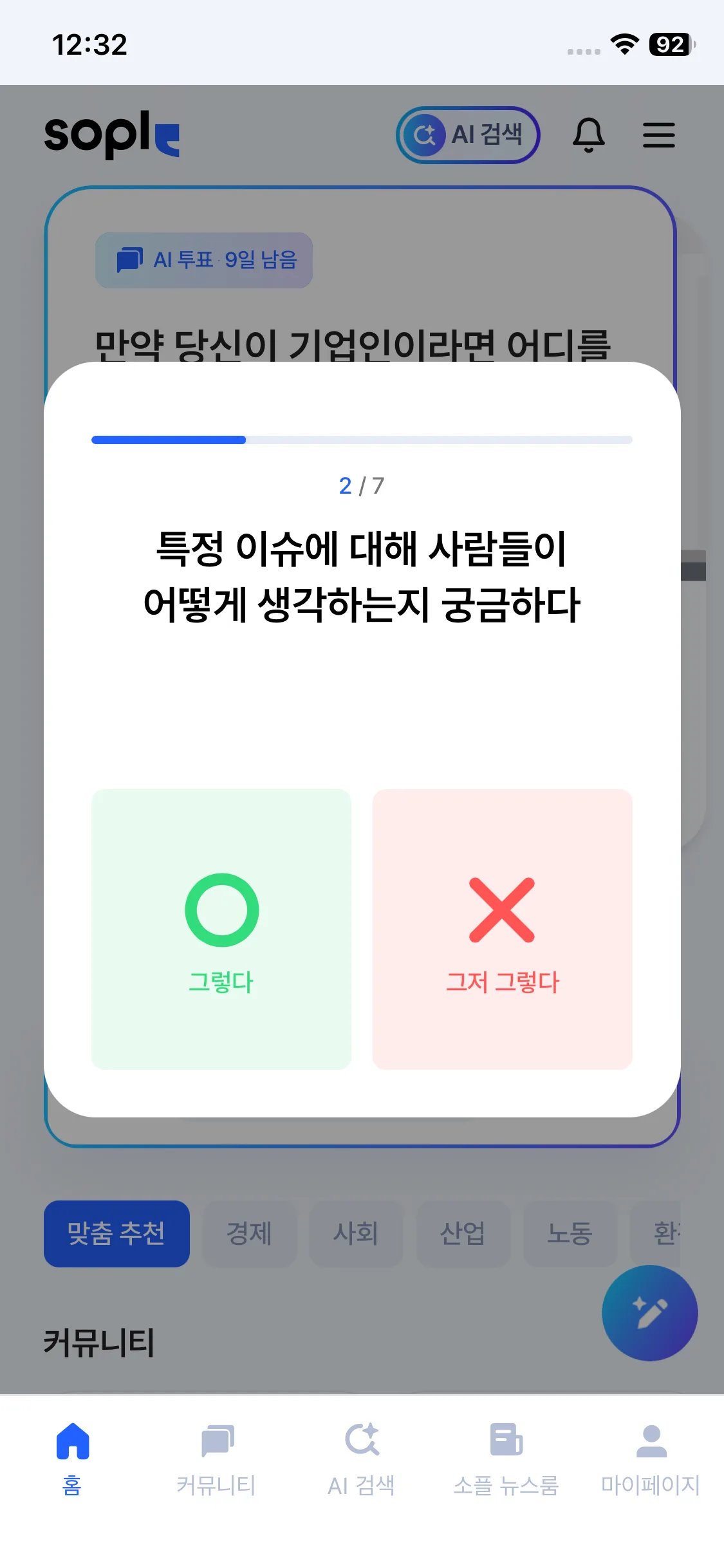Select the 그렇다 answer circle
724x1568 pixels.
(x=221, y=910)
